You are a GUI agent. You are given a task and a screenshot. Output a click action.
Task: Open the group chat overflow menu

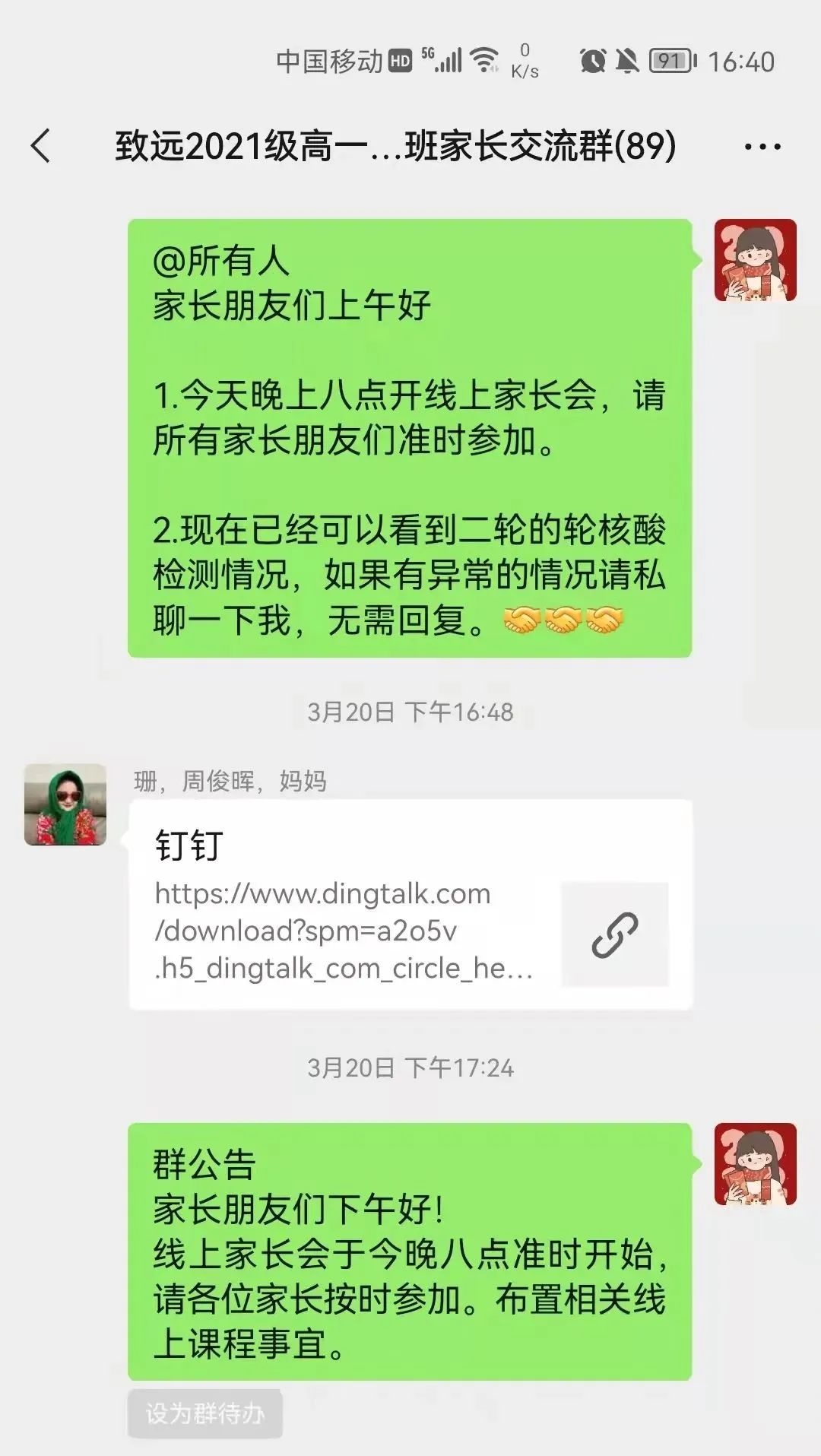[x=762, y=147]
